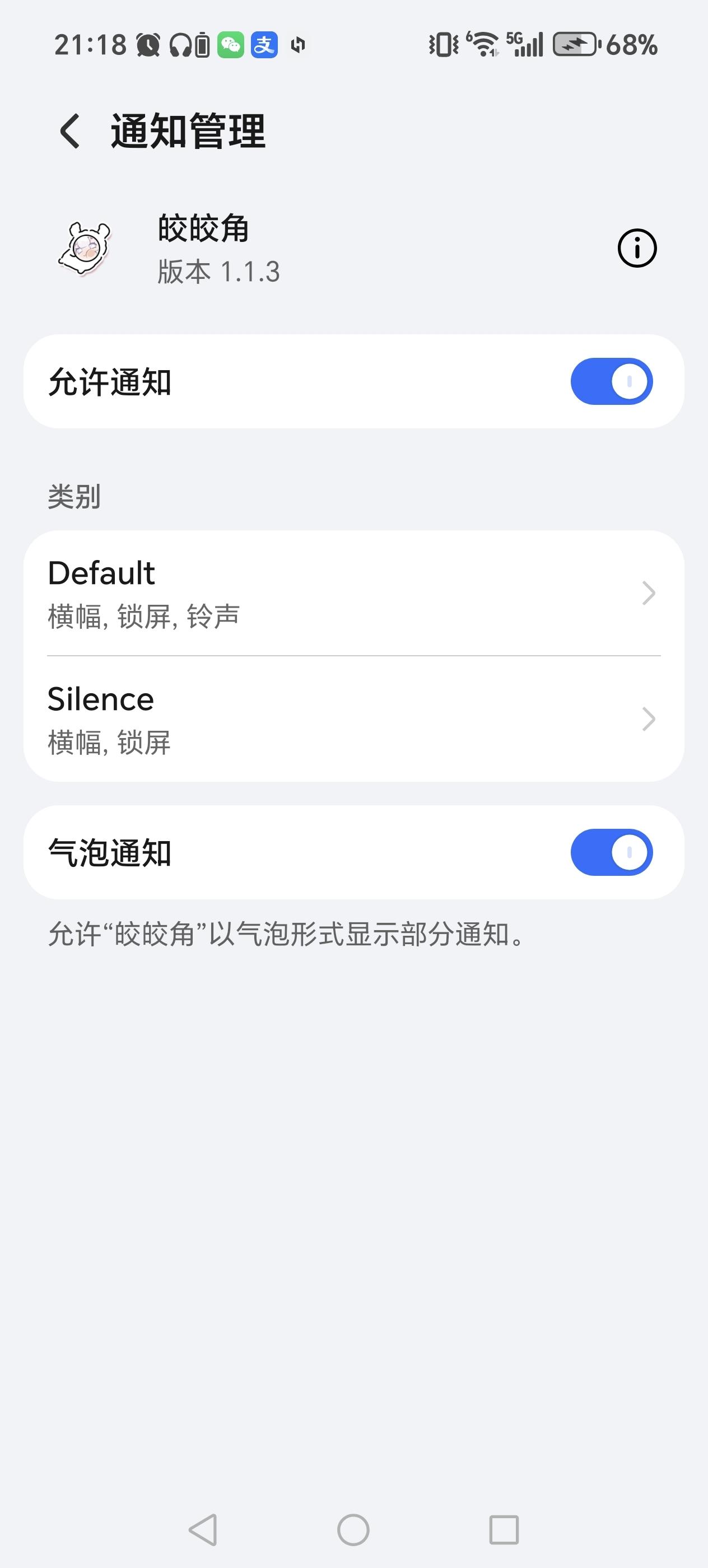Go back from 通知管理 page

point(70,131)
